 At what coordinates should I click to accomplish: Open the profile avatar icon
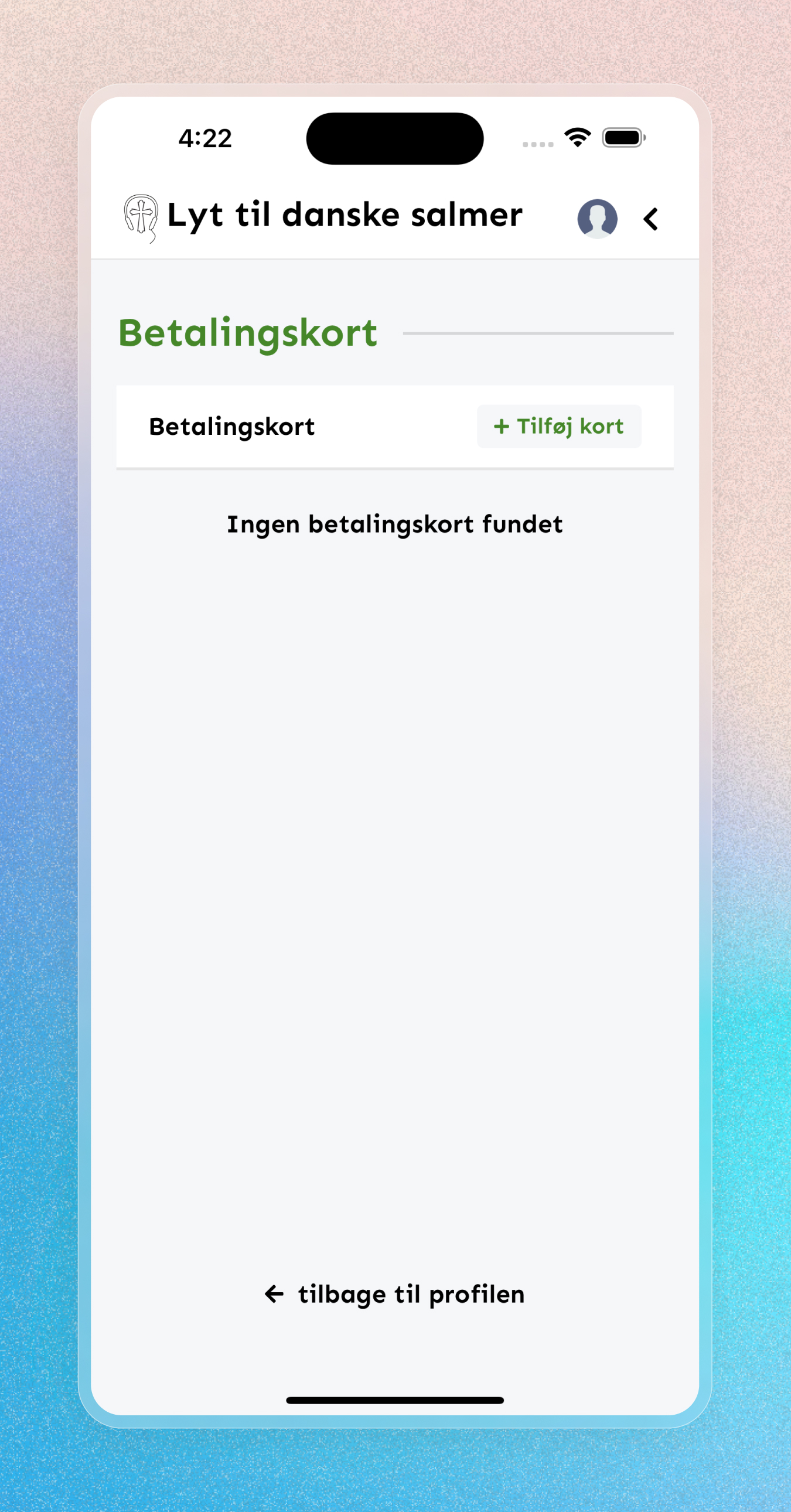click(x=598, y=219)
